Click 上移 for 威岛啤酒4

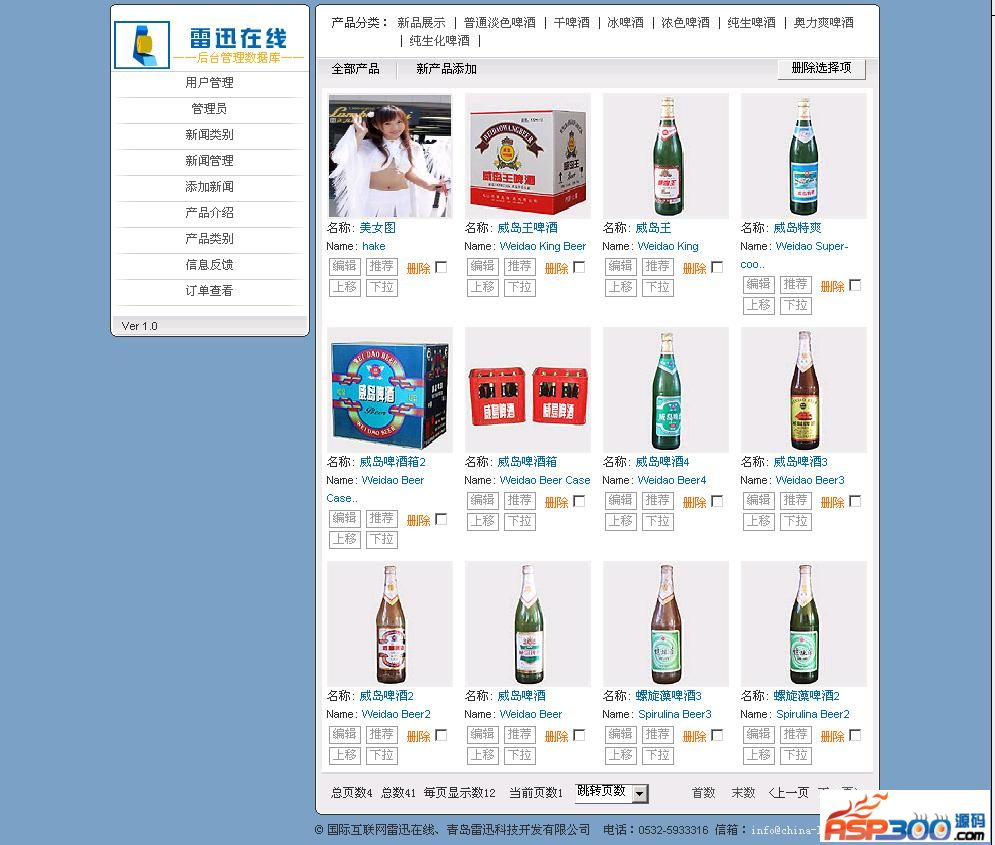[x=621, y=521]
